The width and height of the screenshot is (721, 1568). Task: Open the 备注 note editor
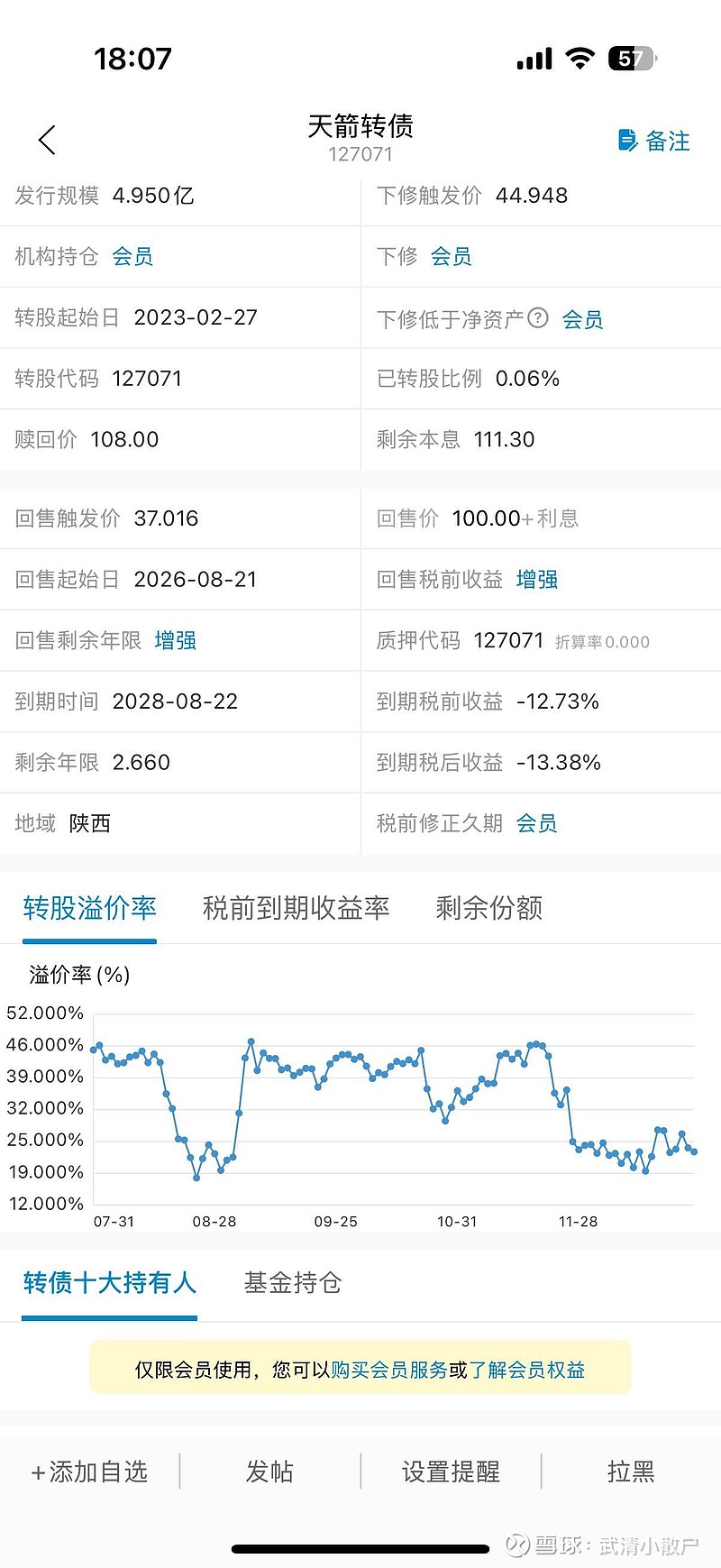click(x=654, y=141)
